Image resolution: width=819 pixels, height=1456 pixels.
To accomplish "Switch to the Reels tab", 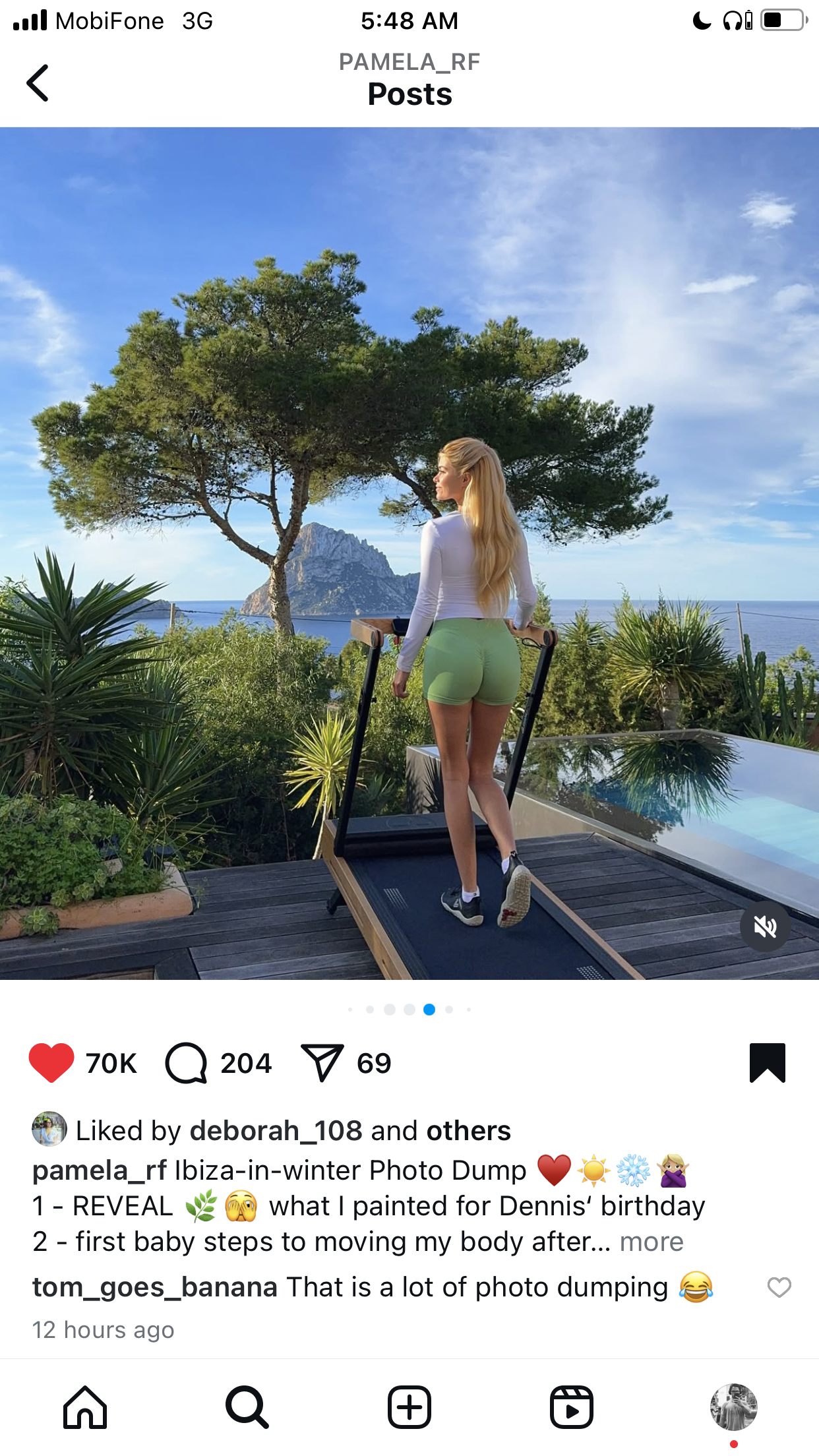I will coord(572,1407).
